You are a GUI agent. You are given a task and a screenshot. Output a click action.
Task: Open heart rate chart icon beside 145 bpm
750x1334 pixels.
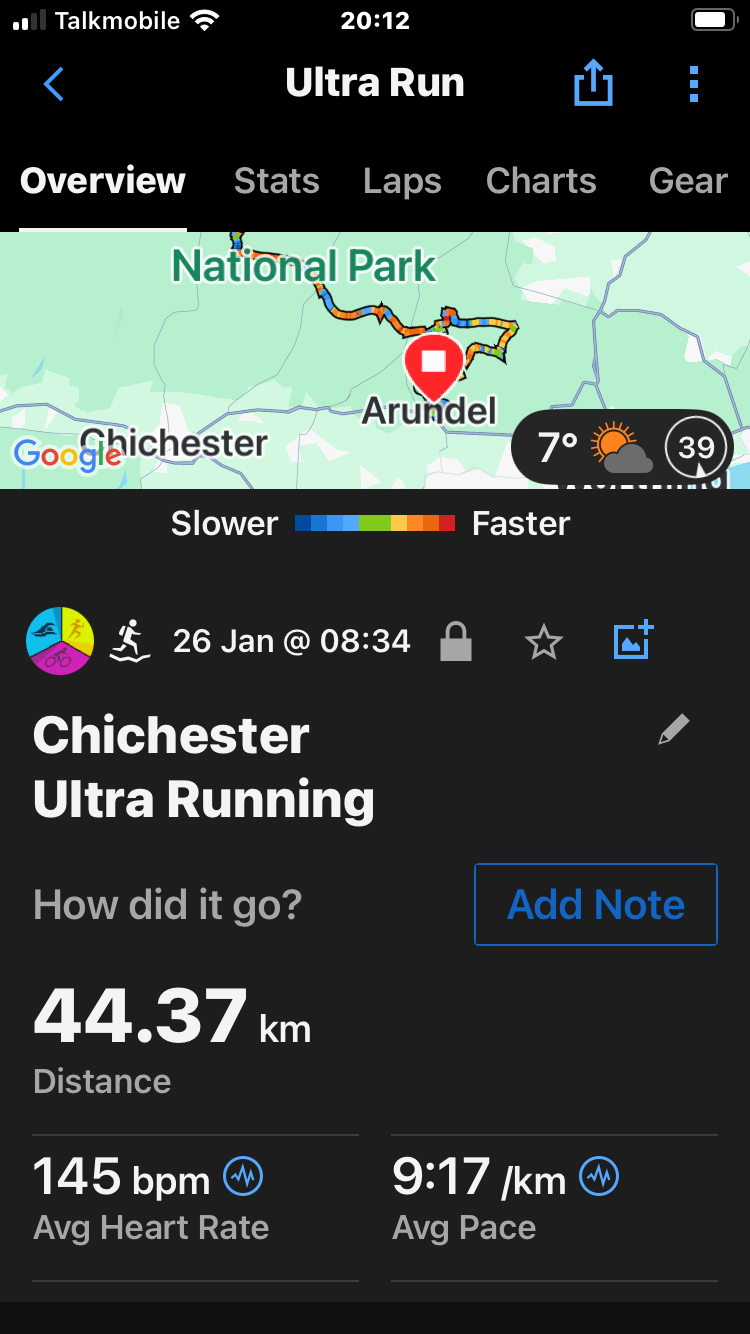[243, 1177]
